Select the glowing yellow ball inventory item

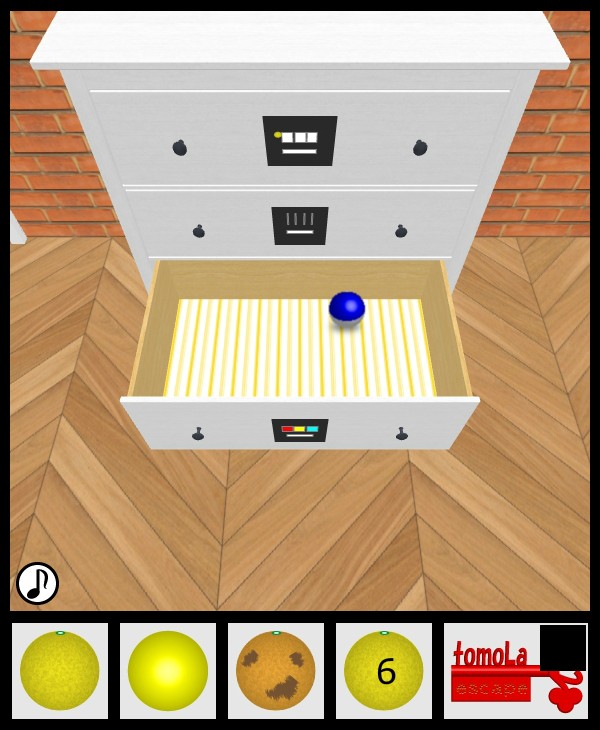pos(168,671)
